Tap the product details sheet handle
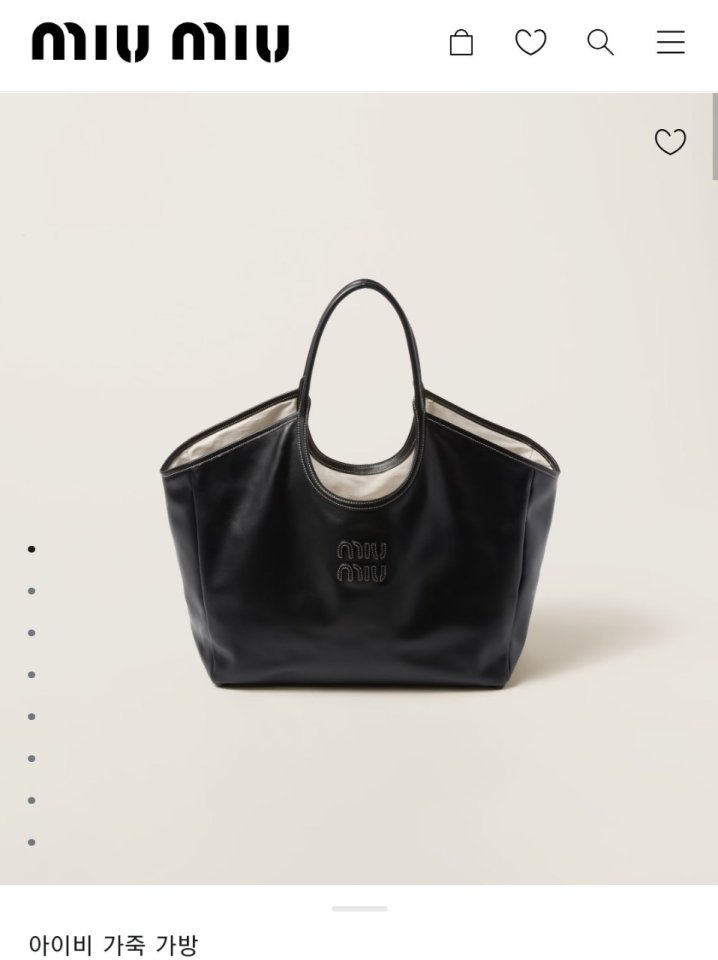Image resolution: width=718 pixels, height=960 pixels. click(359, 909)
